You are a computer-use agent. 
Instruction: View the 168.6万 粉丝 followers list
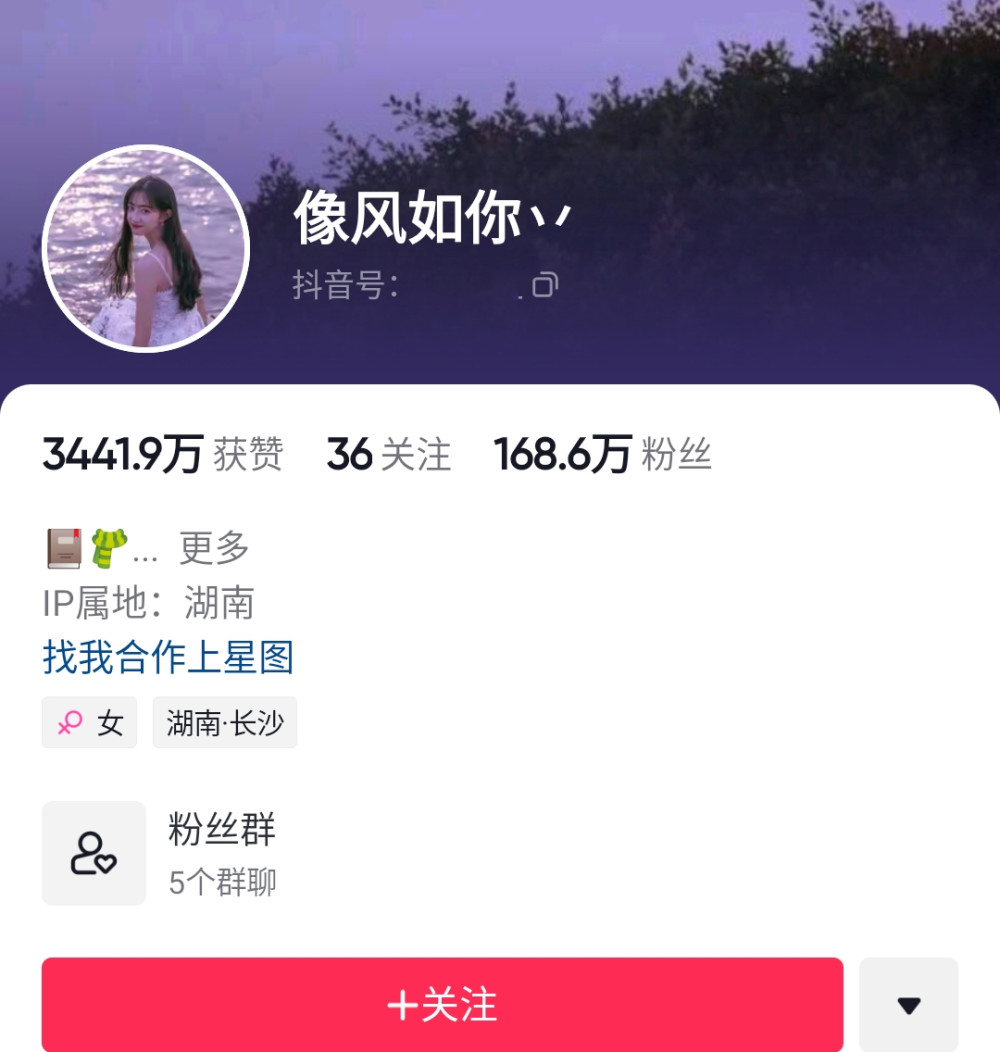click(x=602, y=455)
